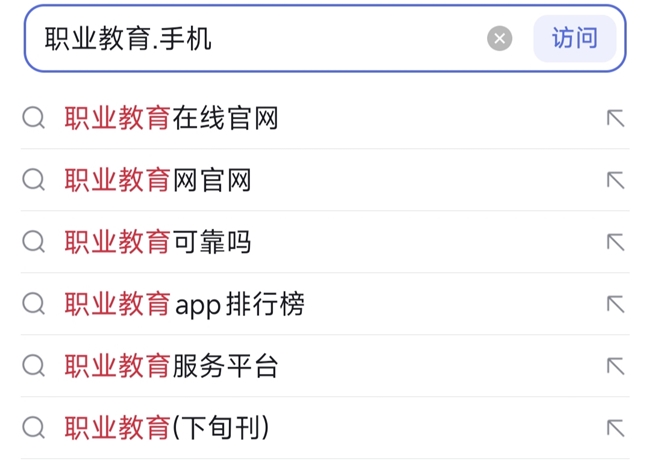This screenshot has width=650, height=461.
Task: Tap the address field containing 职业教育.手机
Action: click(x=250, y=39)
